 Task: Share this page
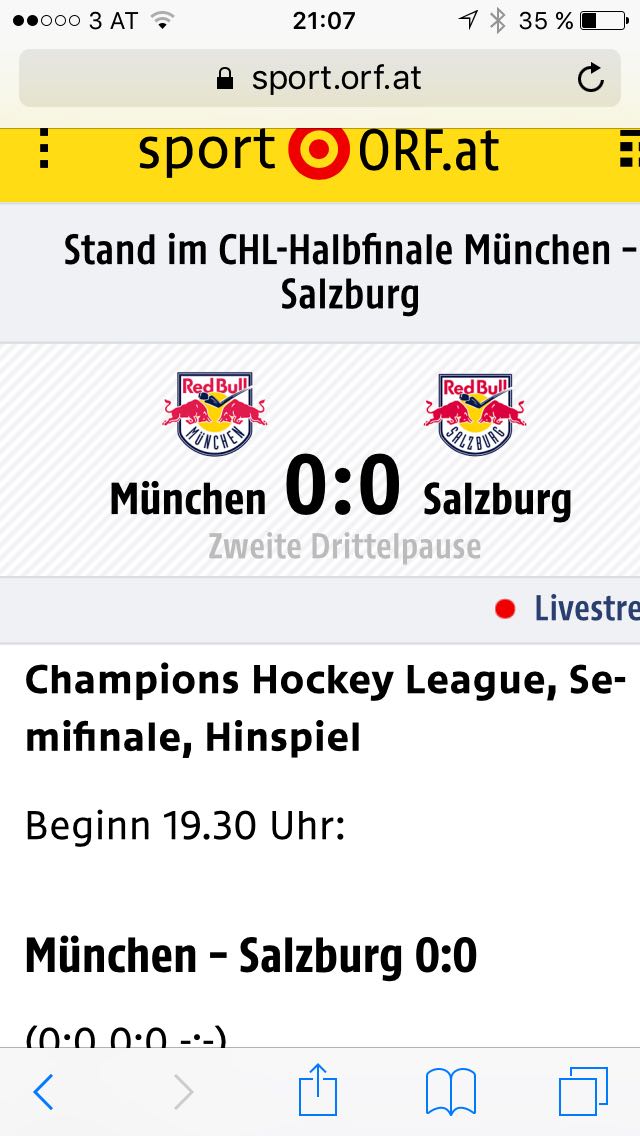319,1088
